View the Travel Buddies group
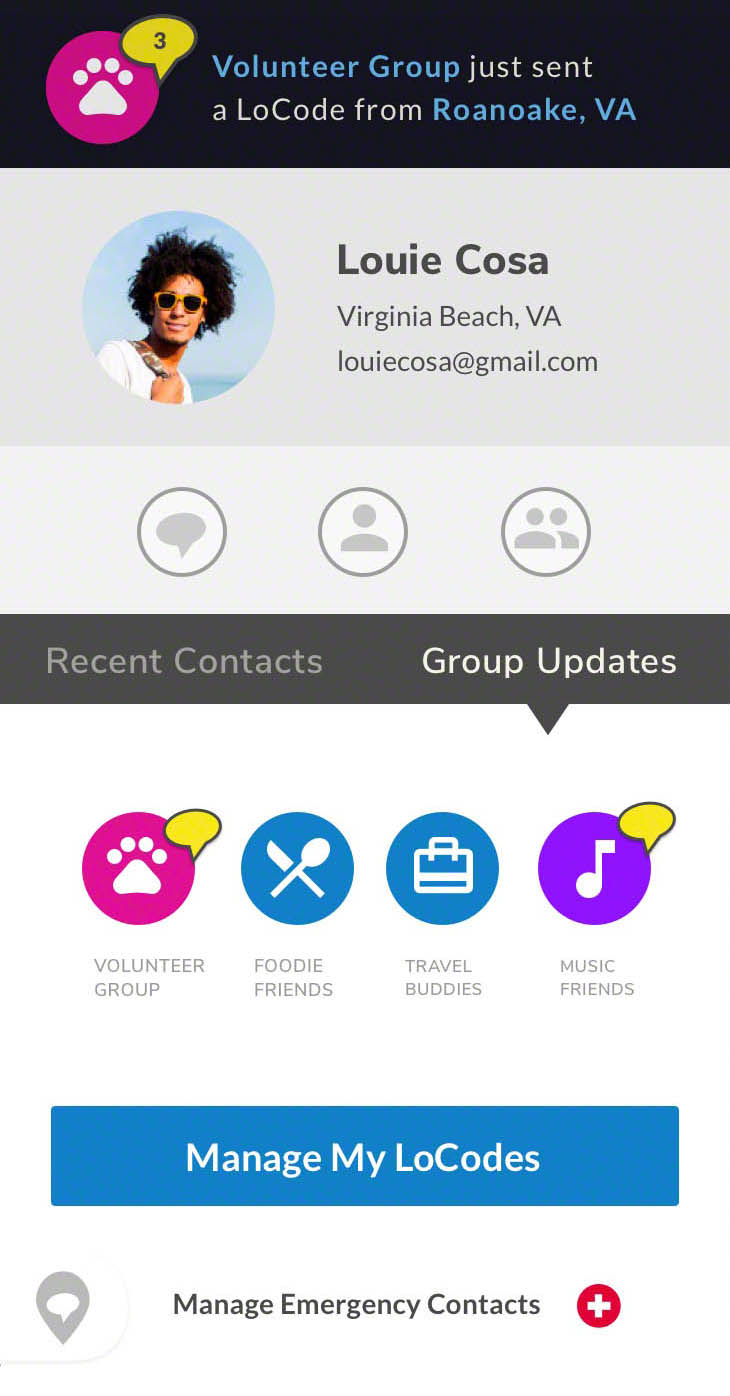Screen dimensions: 730x1396 tap(443, 868)
